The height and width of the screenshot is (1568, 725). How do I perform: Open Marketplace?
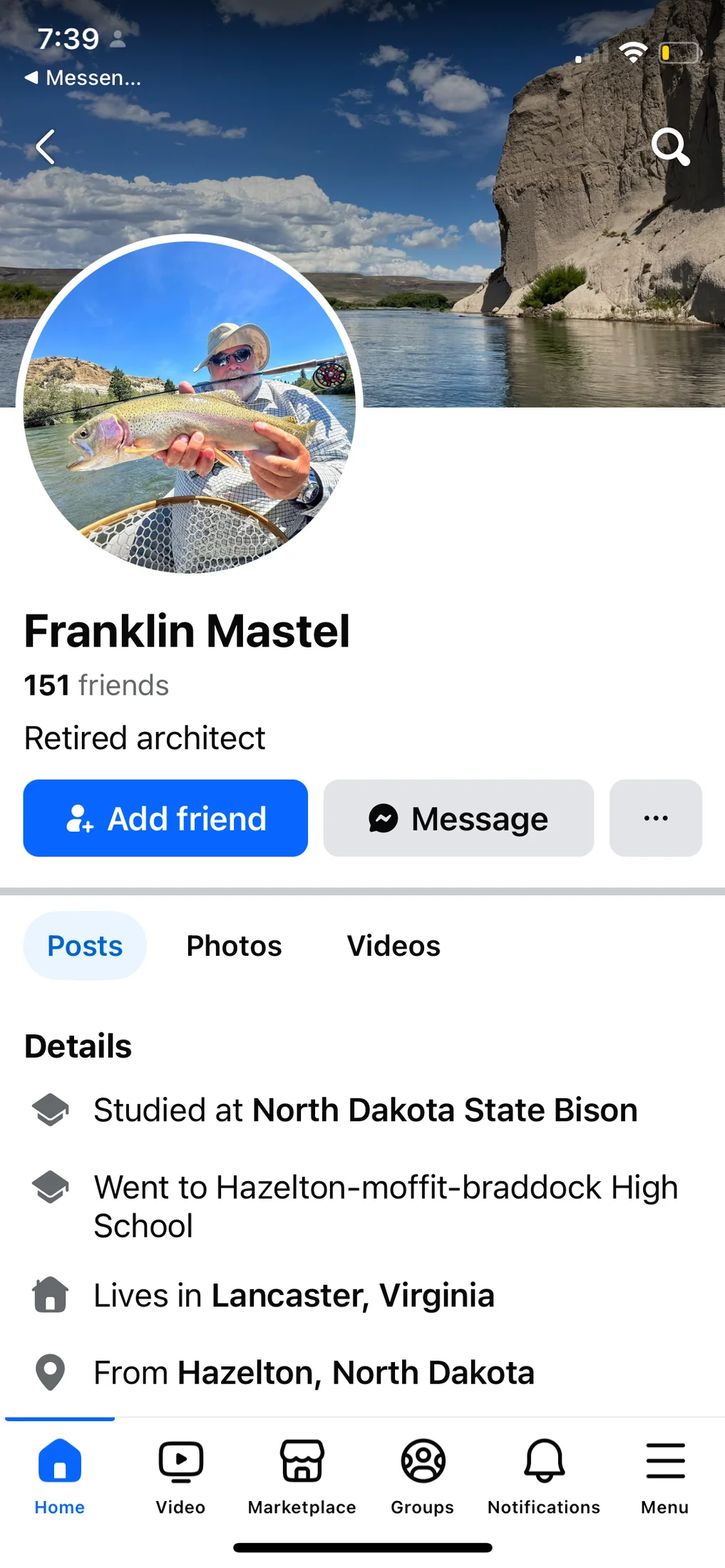pyautogui.click(x=302, y=1475)
